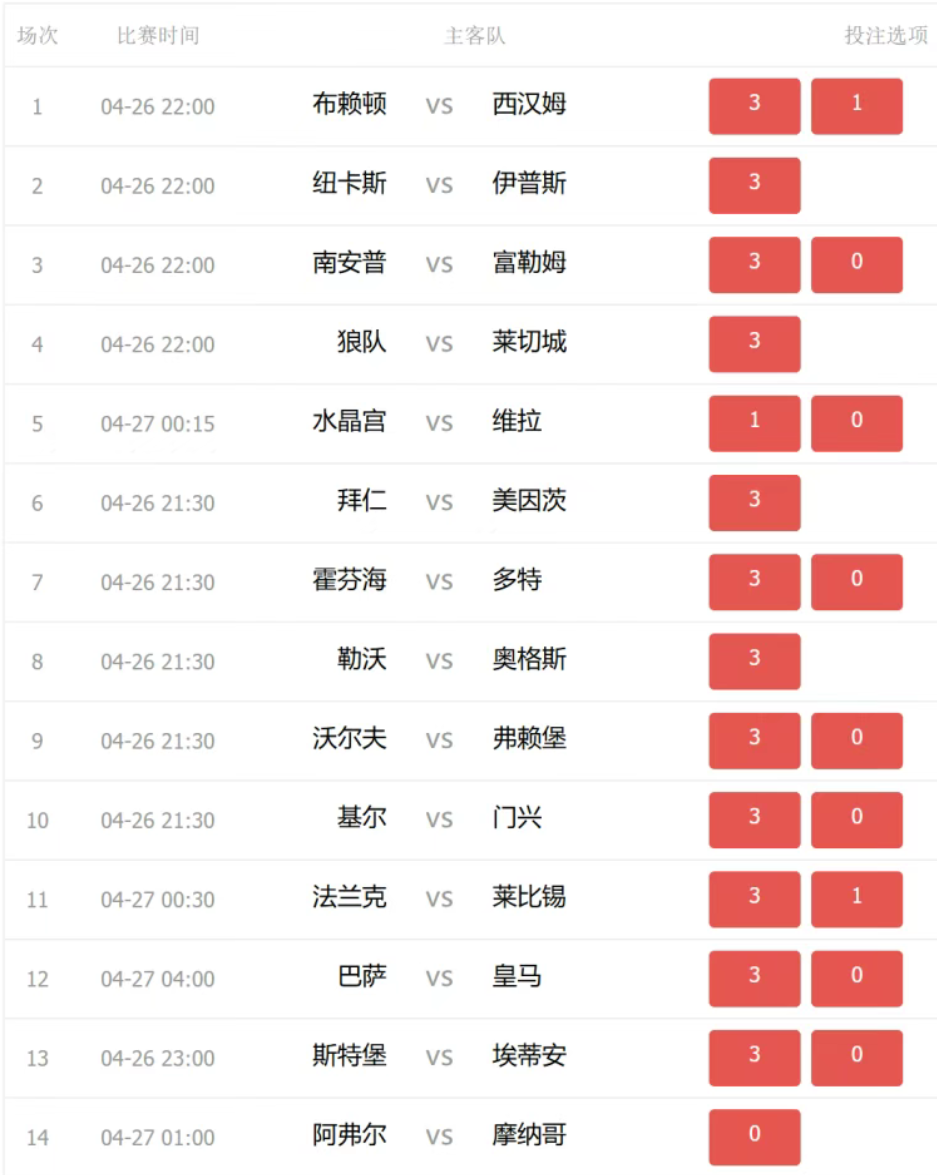The height and width of the screenshot is (1175, 937).
Task: Tap option 3 for 狼队 vs 莱切城
Action: [754, 344]
